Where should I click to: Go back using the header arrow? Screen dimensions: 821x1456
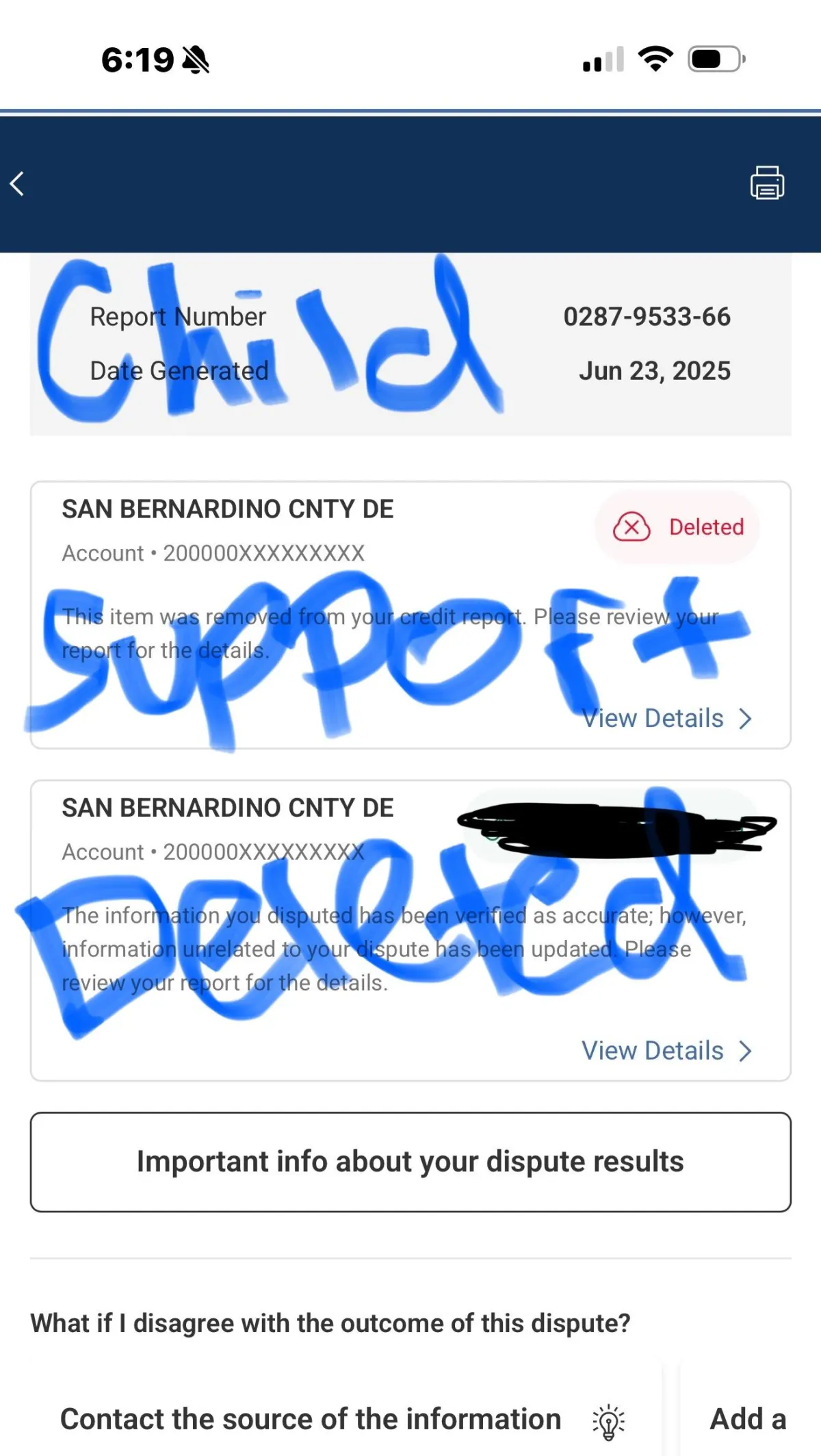[18, 183]
